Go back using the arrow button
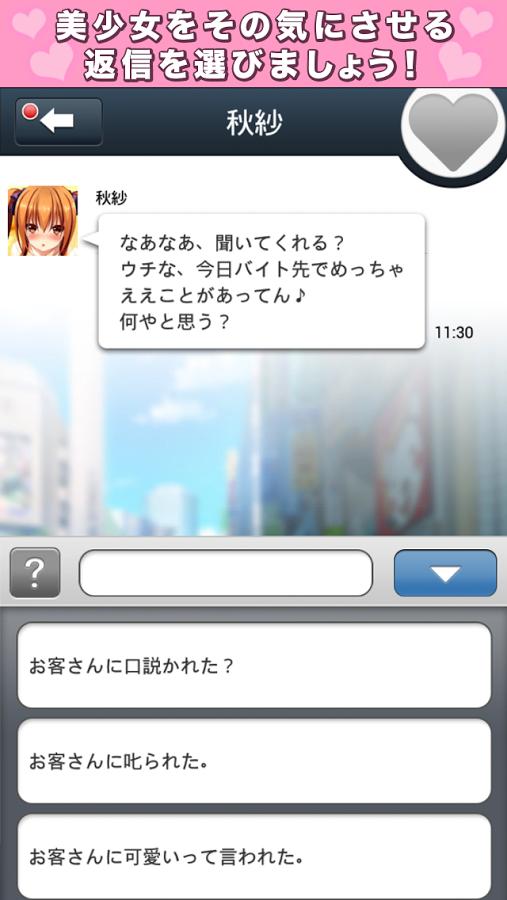Image resolution: width=507 pixels, height=900 pixels. click(59, 122)
